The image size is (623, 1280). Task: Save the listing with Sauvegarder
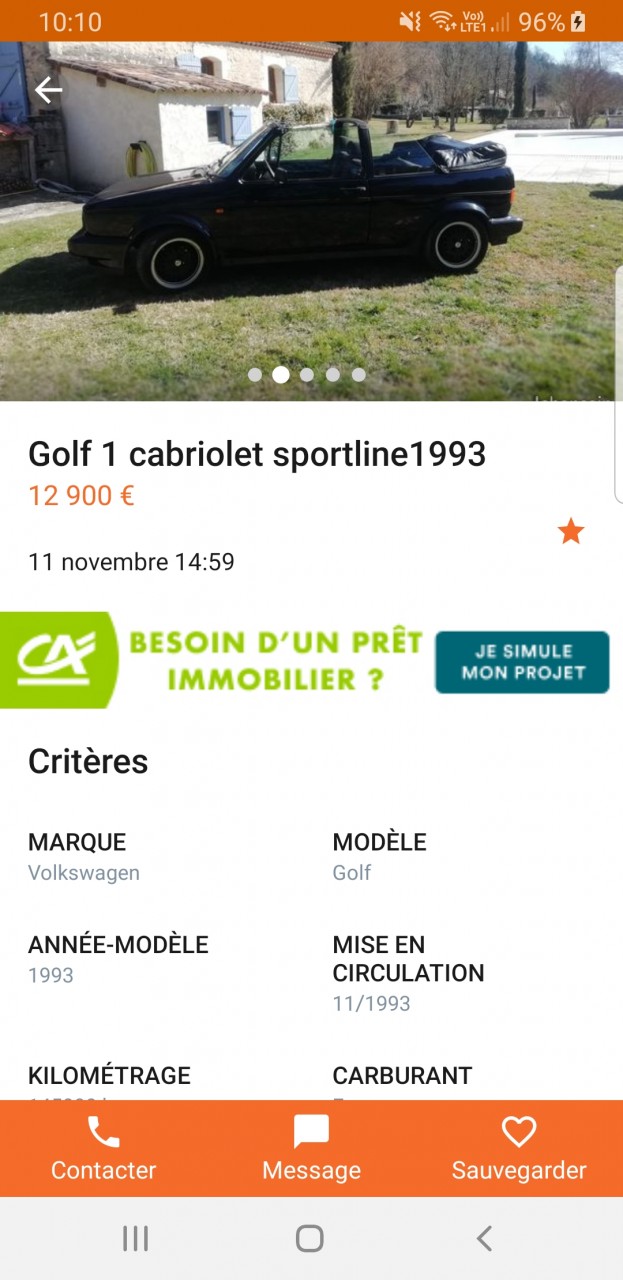coord(519,1148)
